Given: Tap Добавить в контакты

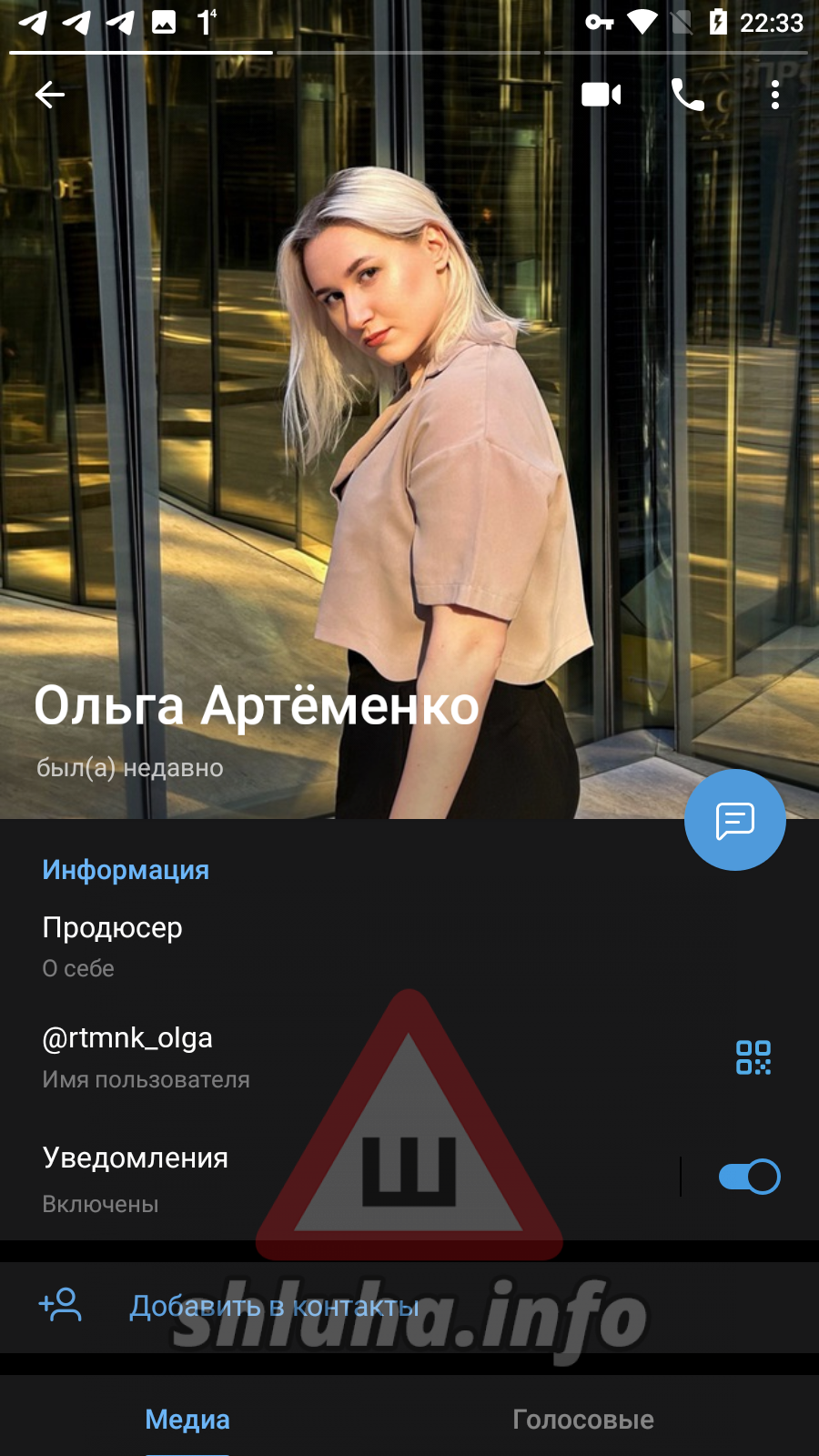Looking at the screenshot, I should pos(273,1307).
